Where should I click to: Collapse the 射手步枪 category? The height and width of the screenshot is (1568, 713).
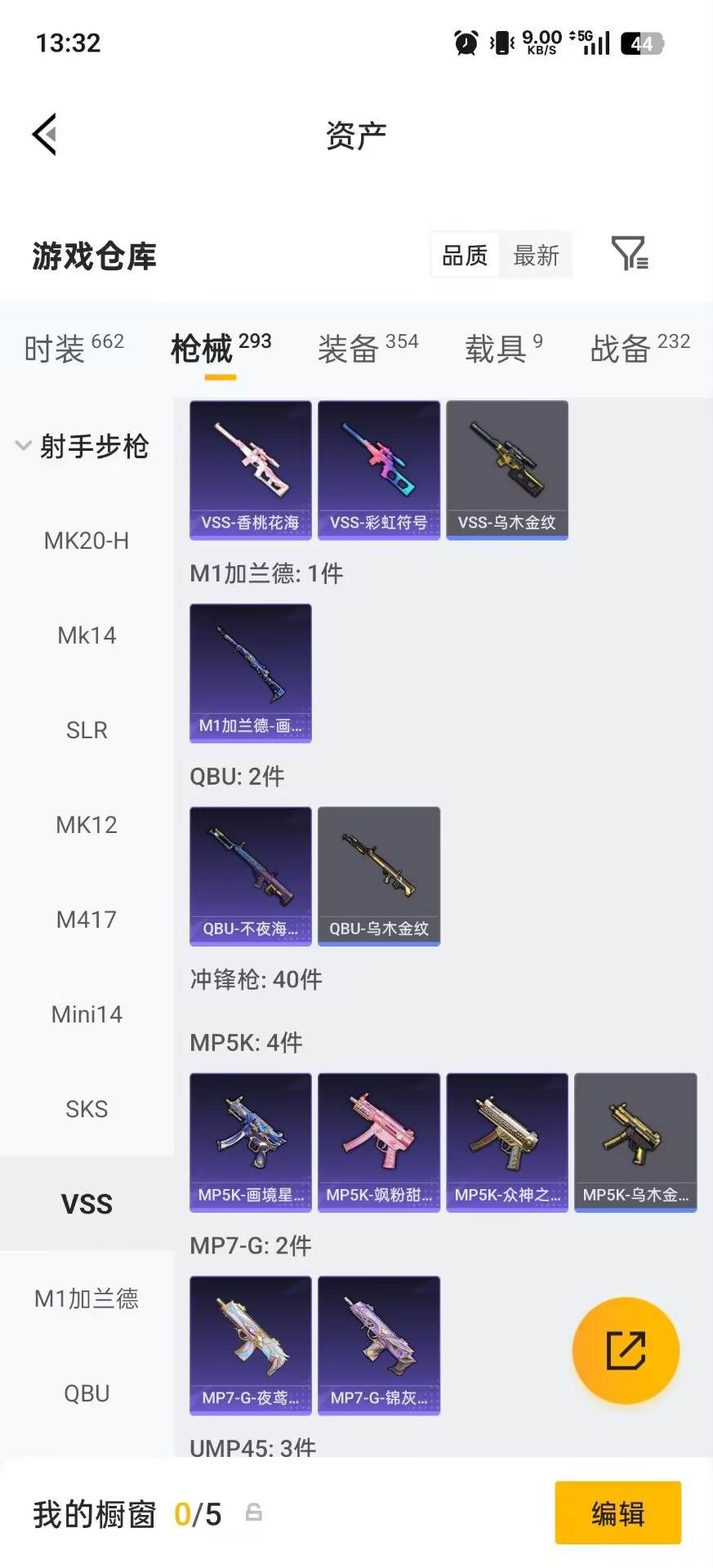click(x=82, y=447)
